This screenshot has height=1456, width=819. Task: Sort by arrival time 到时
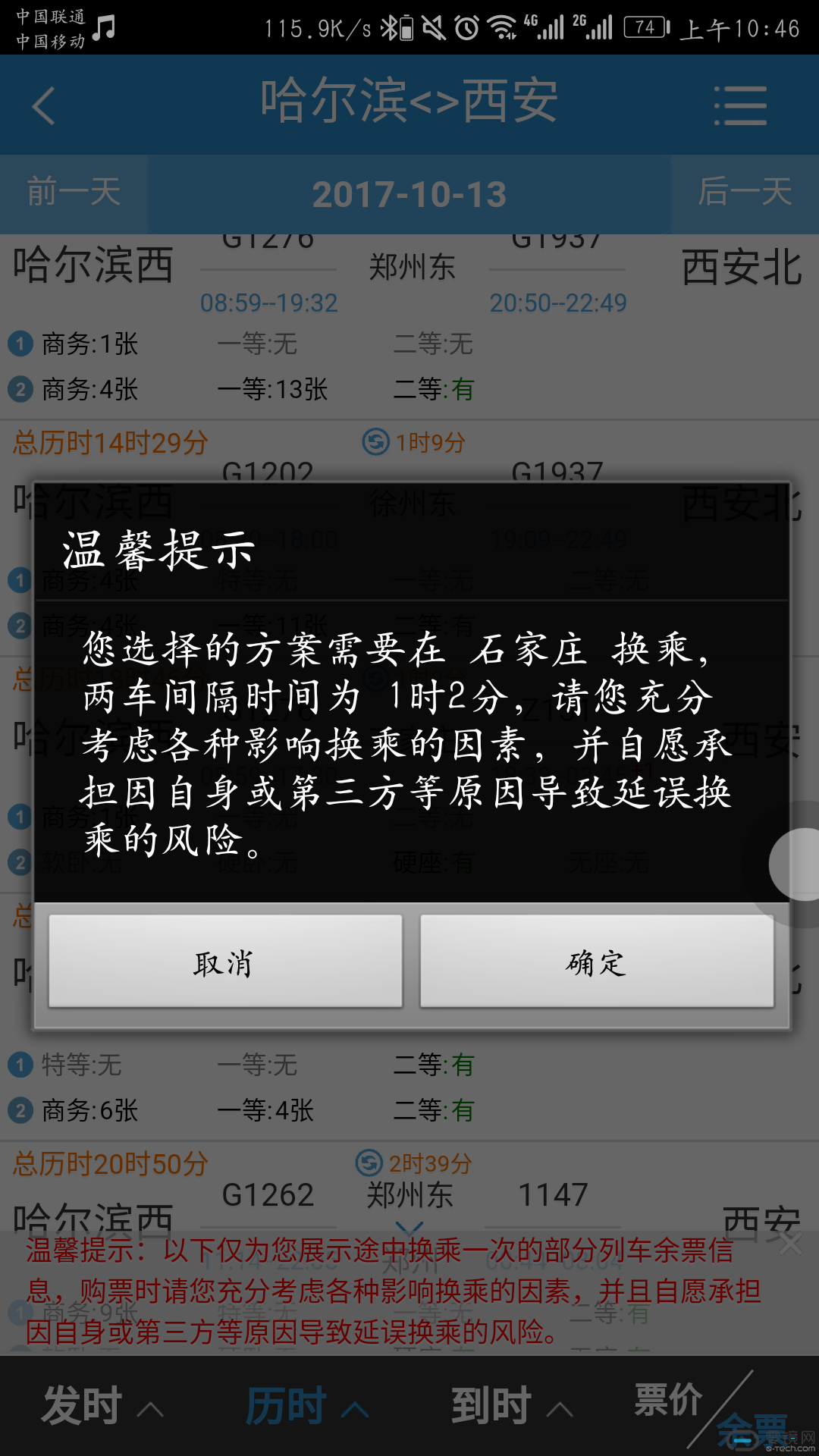[510, 1406]
